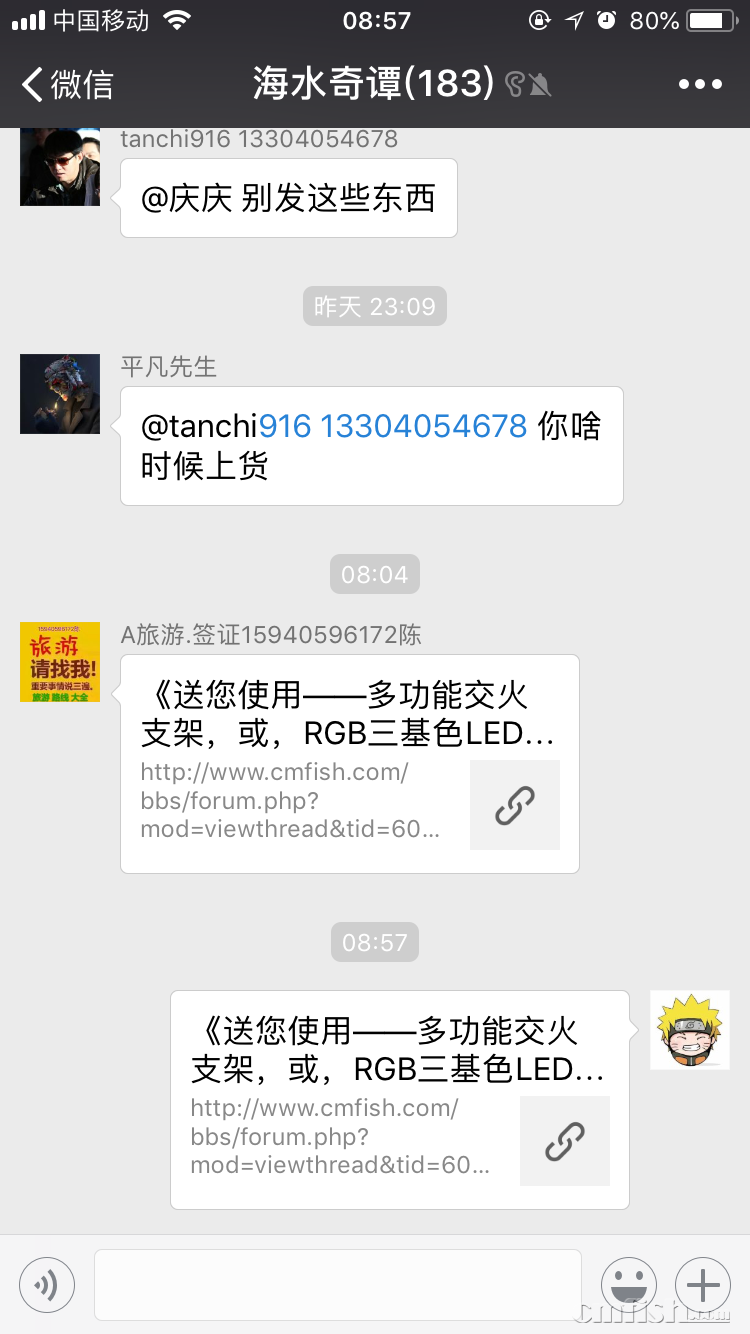Focus the chat text input field
Image resolution: width=750 pixels, height=1334 pixels.
337,1284
